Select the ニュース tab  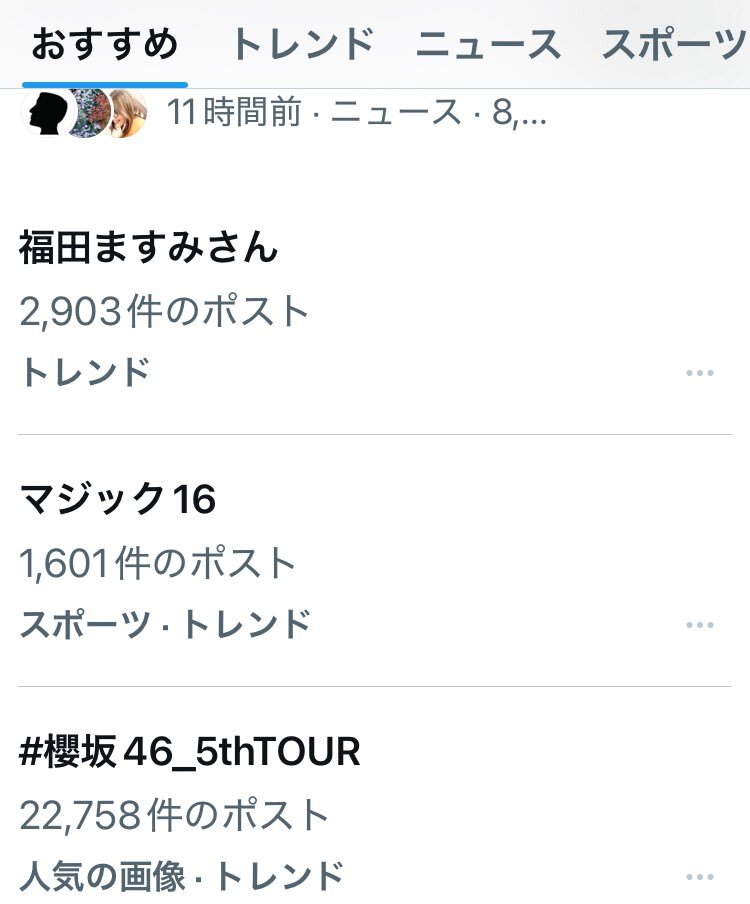488,45
